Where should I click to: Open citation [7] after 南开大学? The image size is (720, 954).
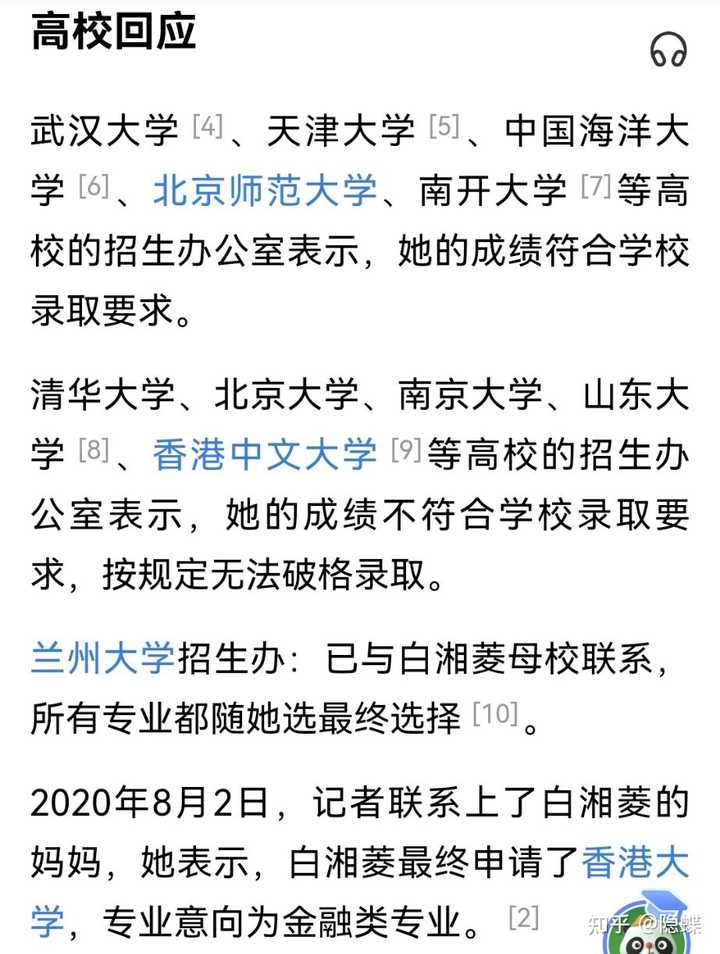click(x=594, y=186)
